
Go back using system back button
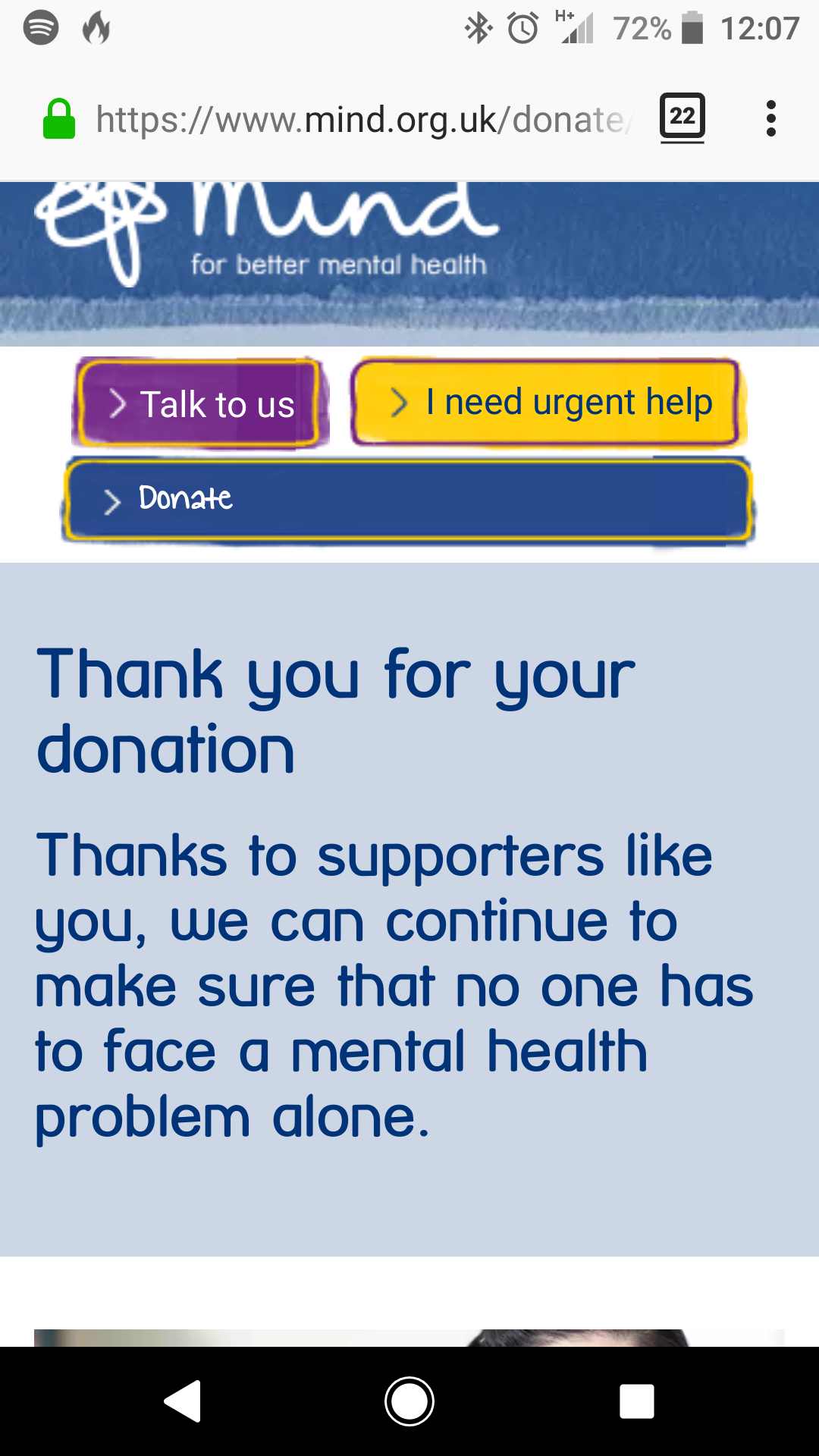(x=183, y=1401)
